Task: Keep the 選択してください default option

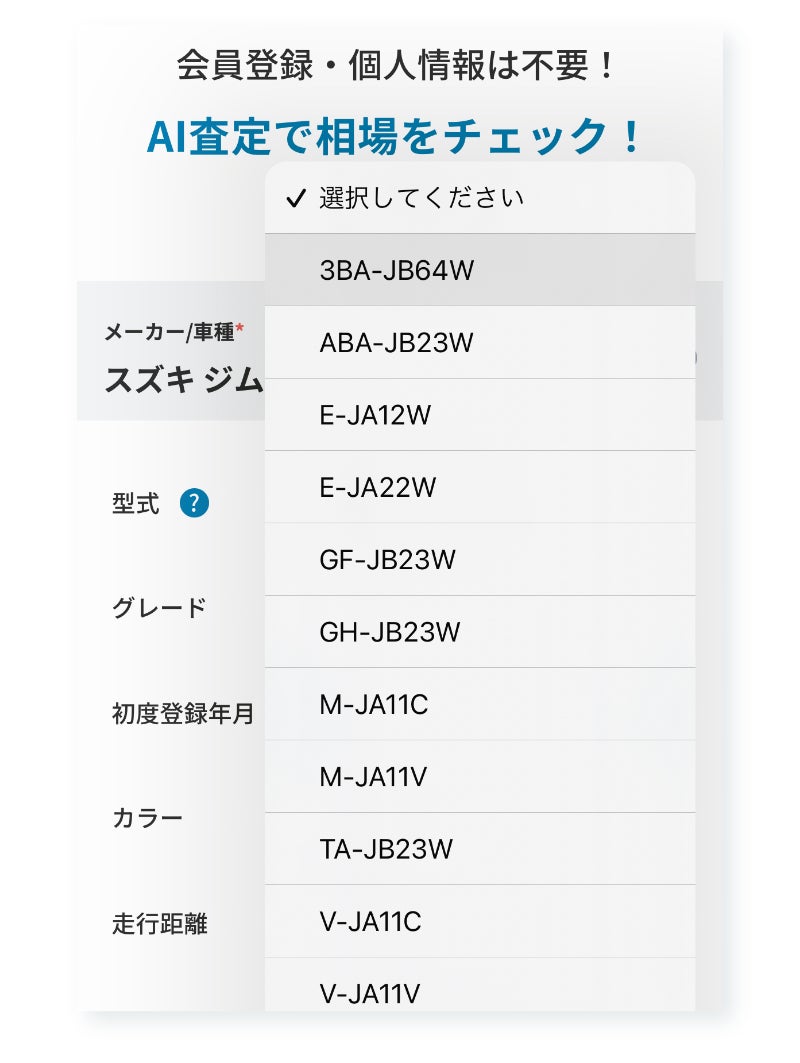Action: (x=480, y=198)
